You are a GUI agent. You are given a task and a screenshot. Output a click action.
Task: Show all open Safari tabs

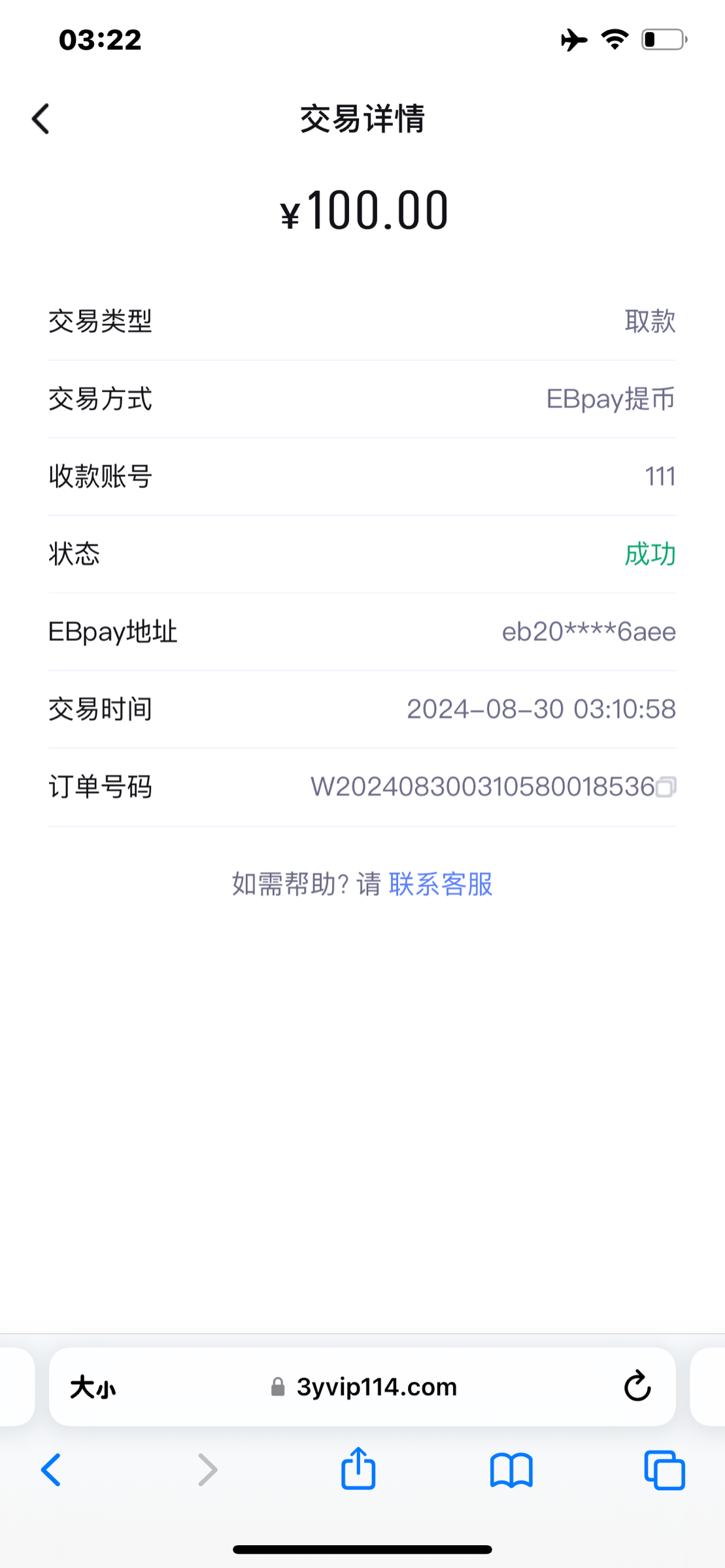pyautogui.click(x=664, y=1470)
